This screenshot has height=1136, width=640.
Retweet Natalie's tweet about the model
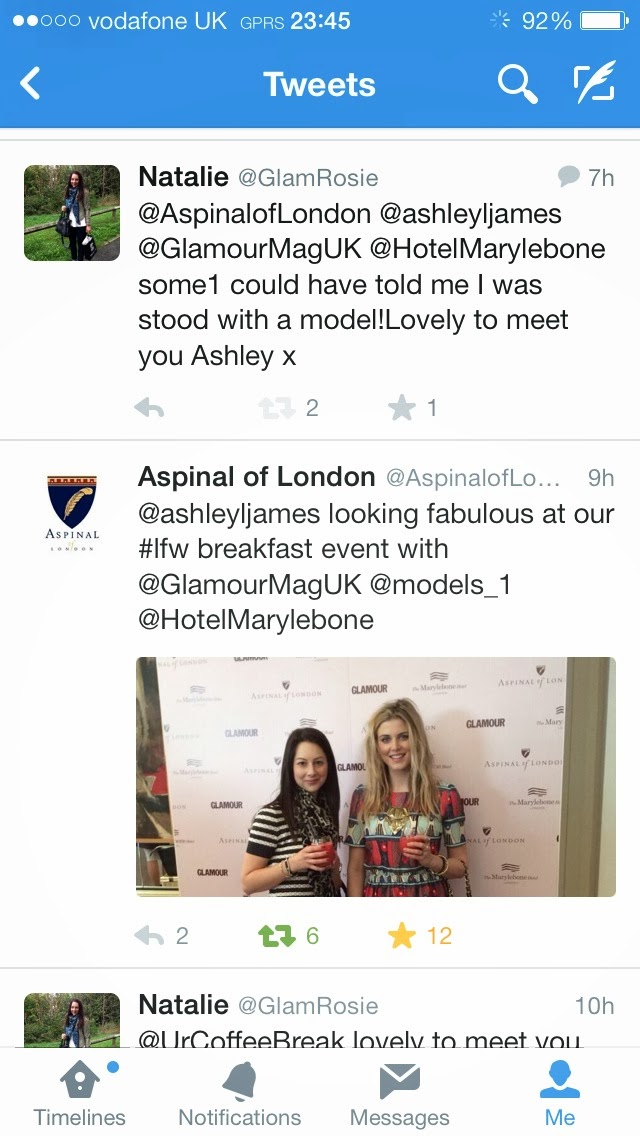277,408
